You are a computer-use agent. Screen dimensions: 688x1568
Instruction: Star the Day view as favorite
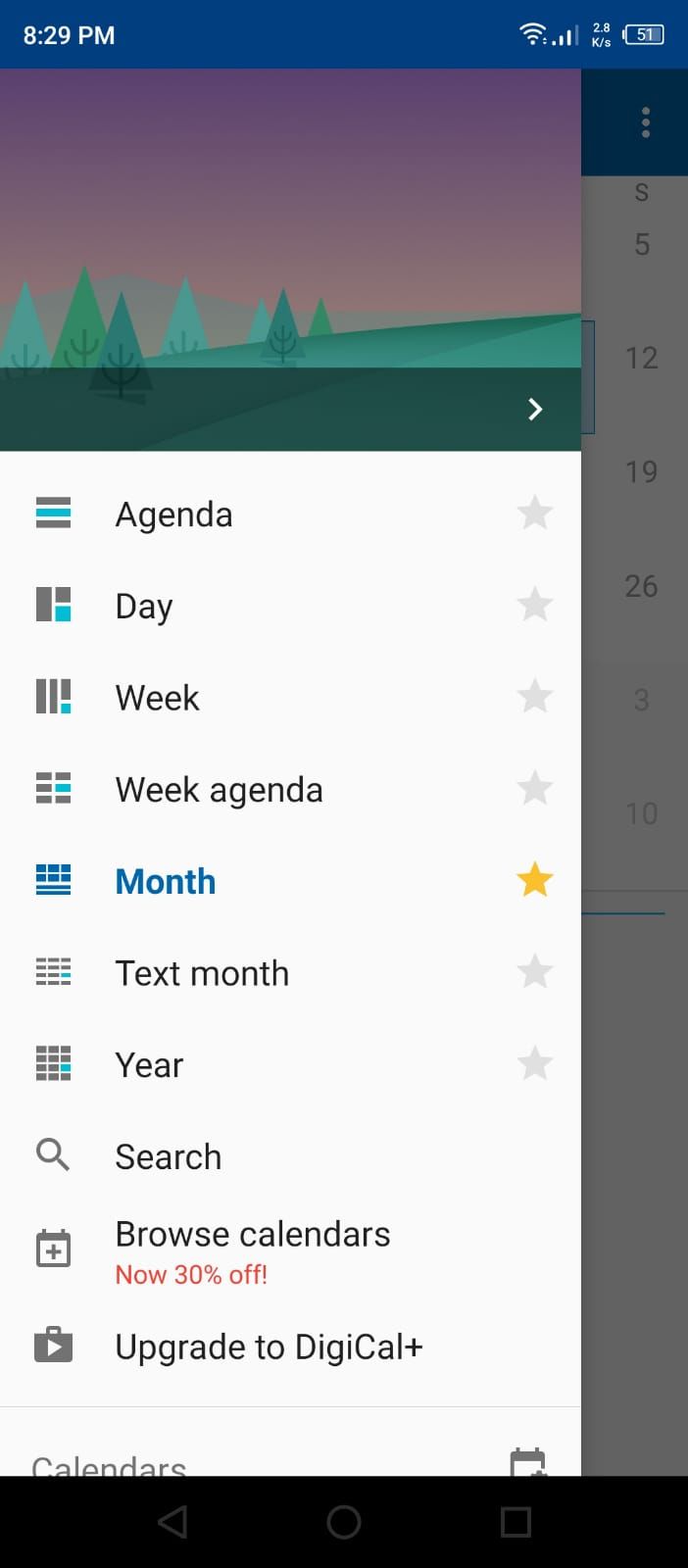(535, 605)
